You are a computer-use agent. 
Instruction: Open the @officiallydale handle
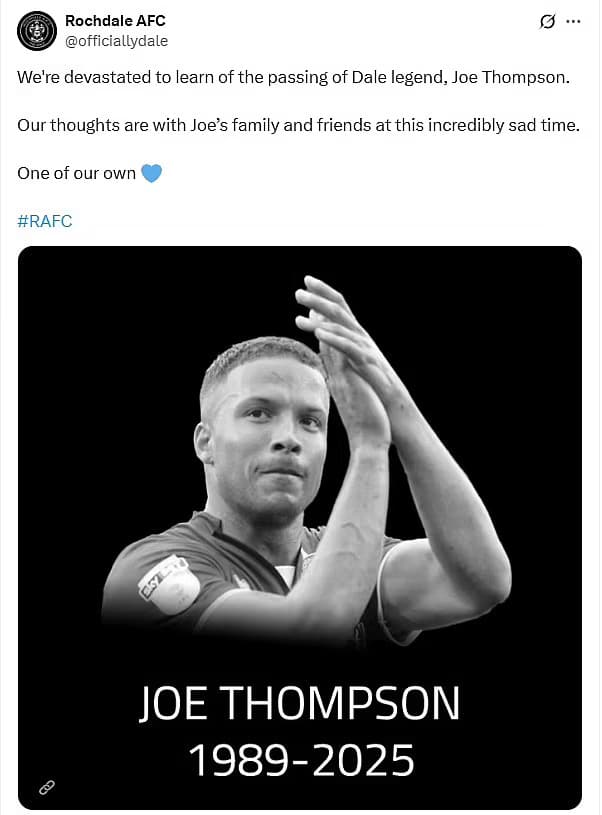coord(116,41)
